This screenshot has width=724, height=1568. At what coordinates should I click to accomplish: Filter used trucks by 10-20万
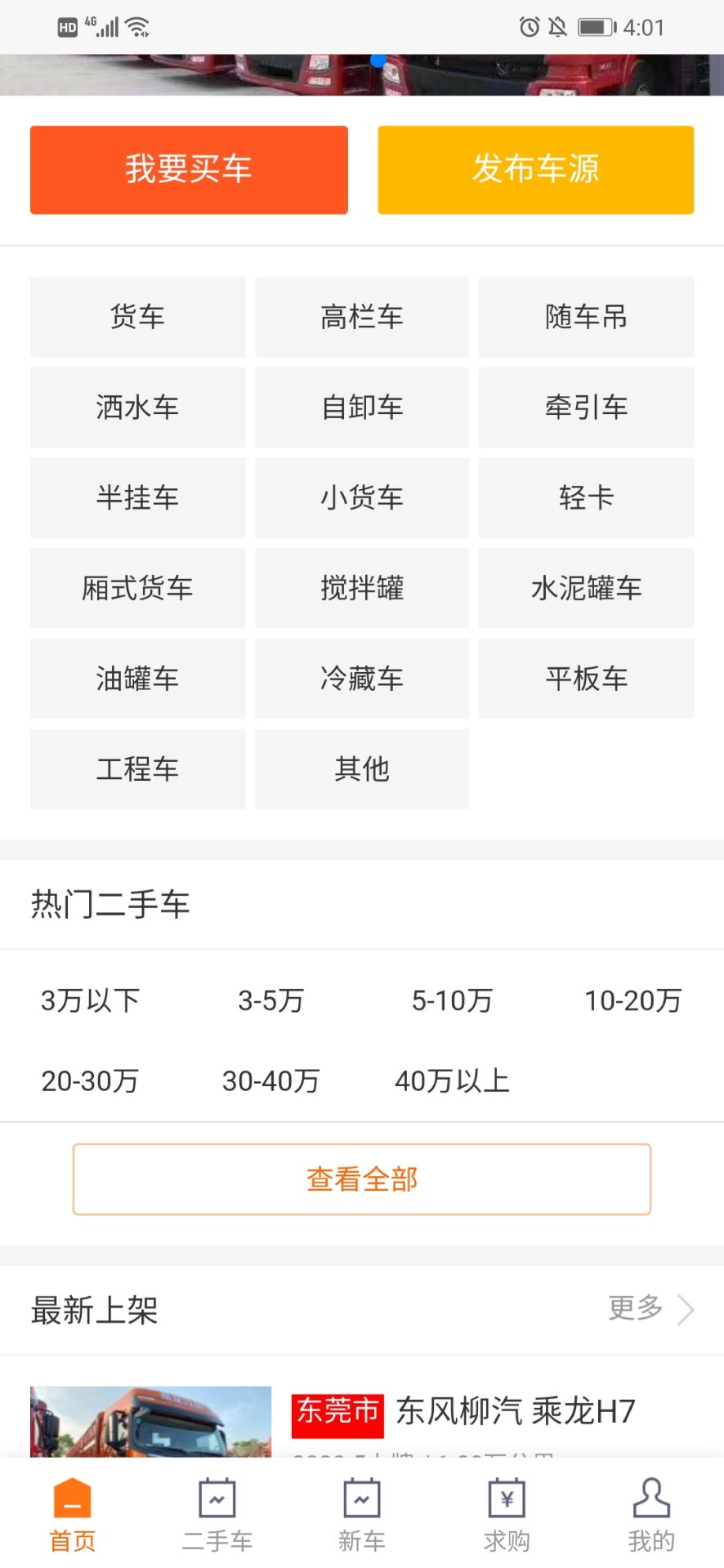(x=633, y=1000)
